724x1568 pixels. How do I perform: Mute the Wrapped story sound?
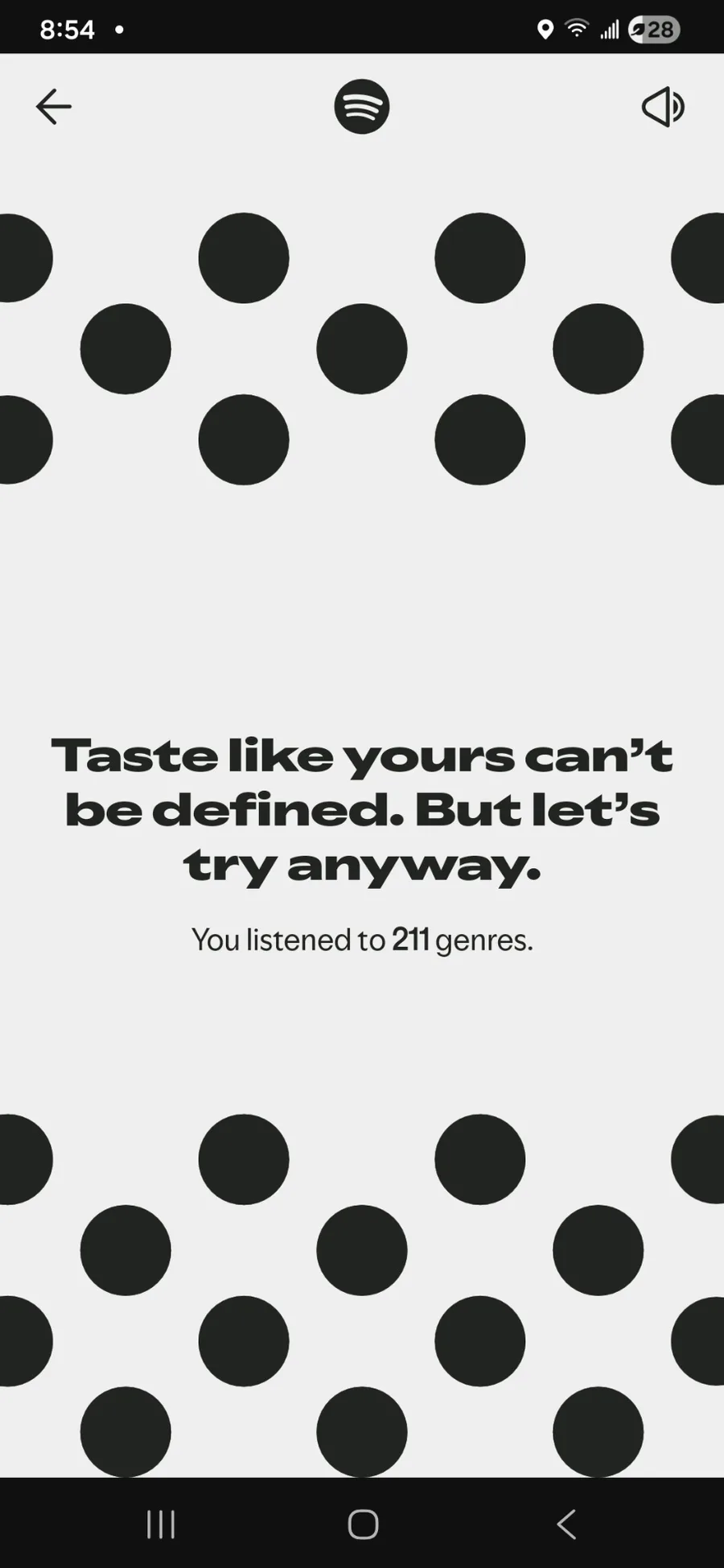click(663, 107)
